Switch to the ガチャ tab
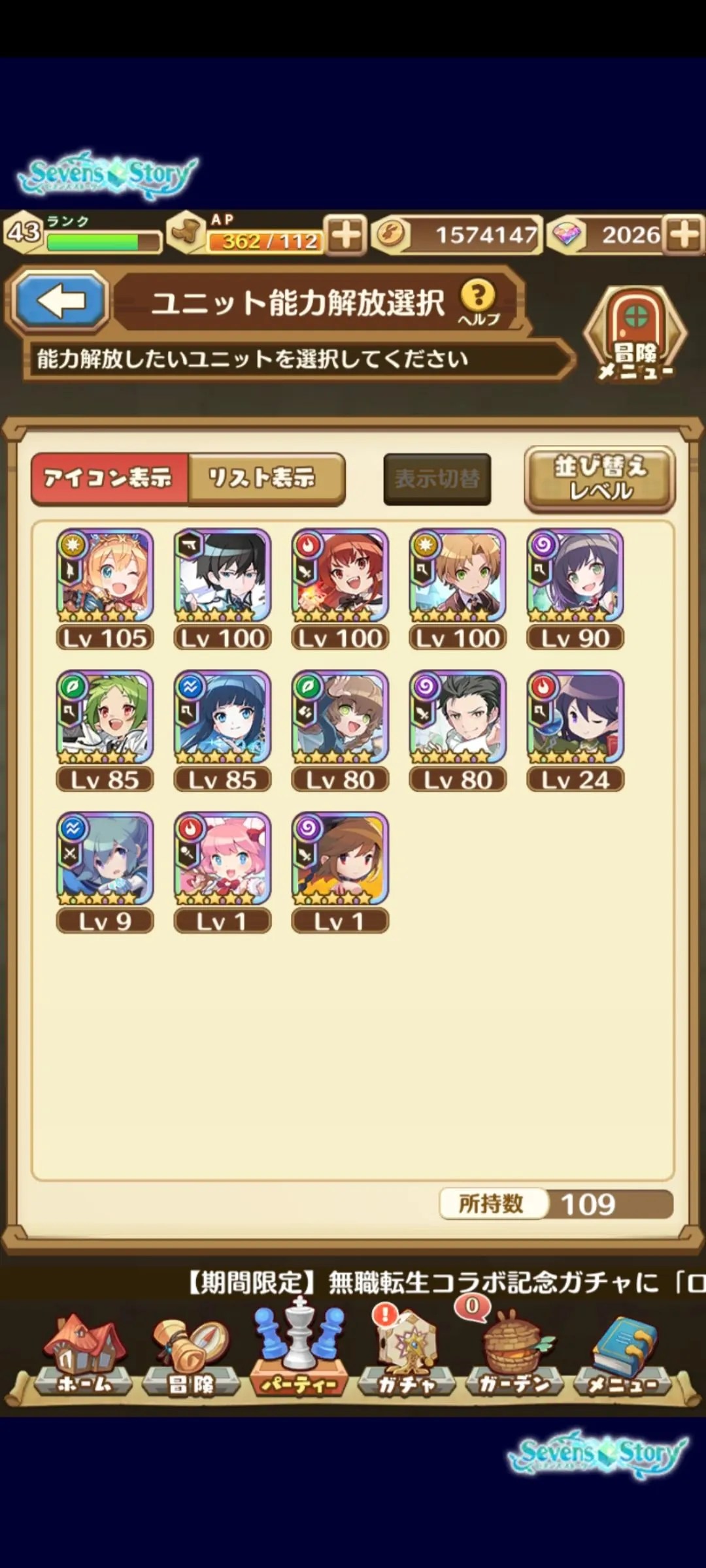This screenshot has height=1568, width=706. [x=407, y=1354]
